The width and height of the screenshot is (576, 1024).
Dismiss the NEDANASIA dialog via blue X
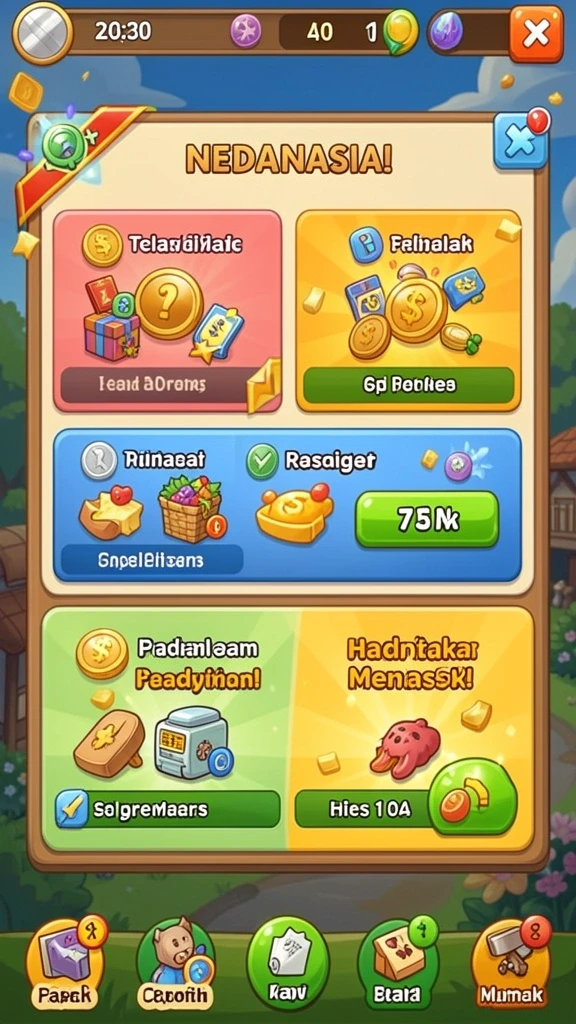tap(520, 141)
